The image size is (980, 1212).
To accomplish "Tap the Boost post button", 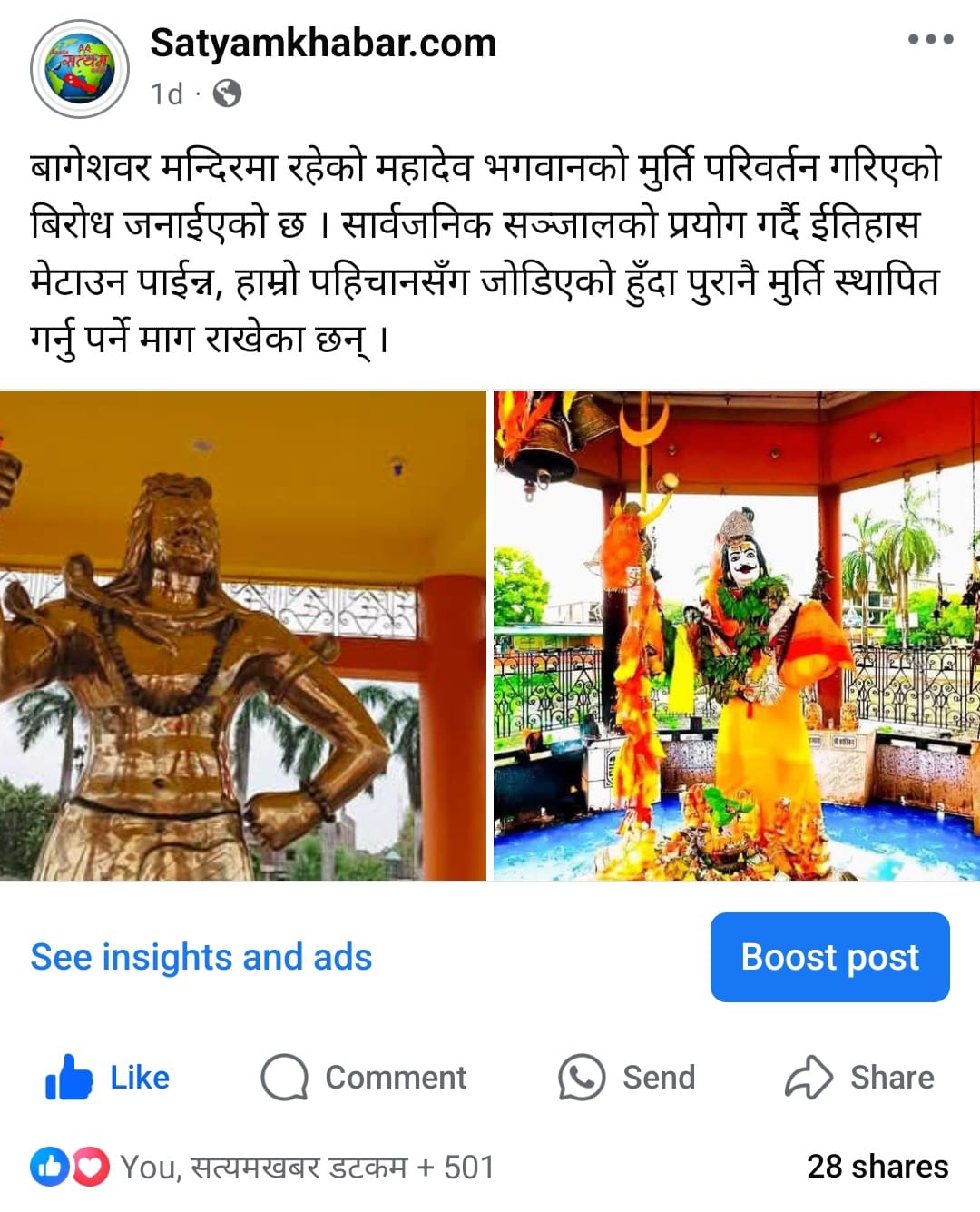I will click(829, 957).
